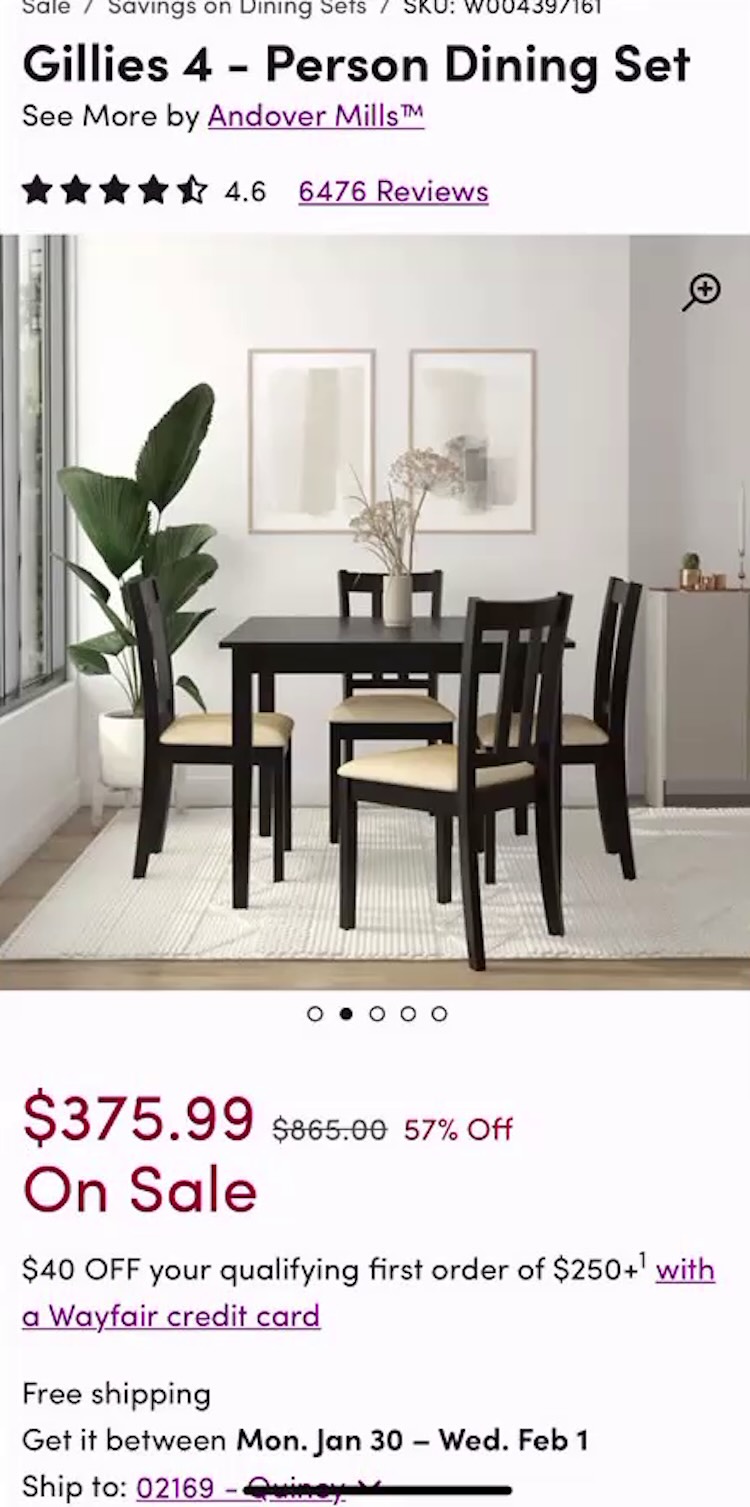The image size is (750, 1507).
Task: Open the Andover Mills brand link
Action: (x=315, y=116)
